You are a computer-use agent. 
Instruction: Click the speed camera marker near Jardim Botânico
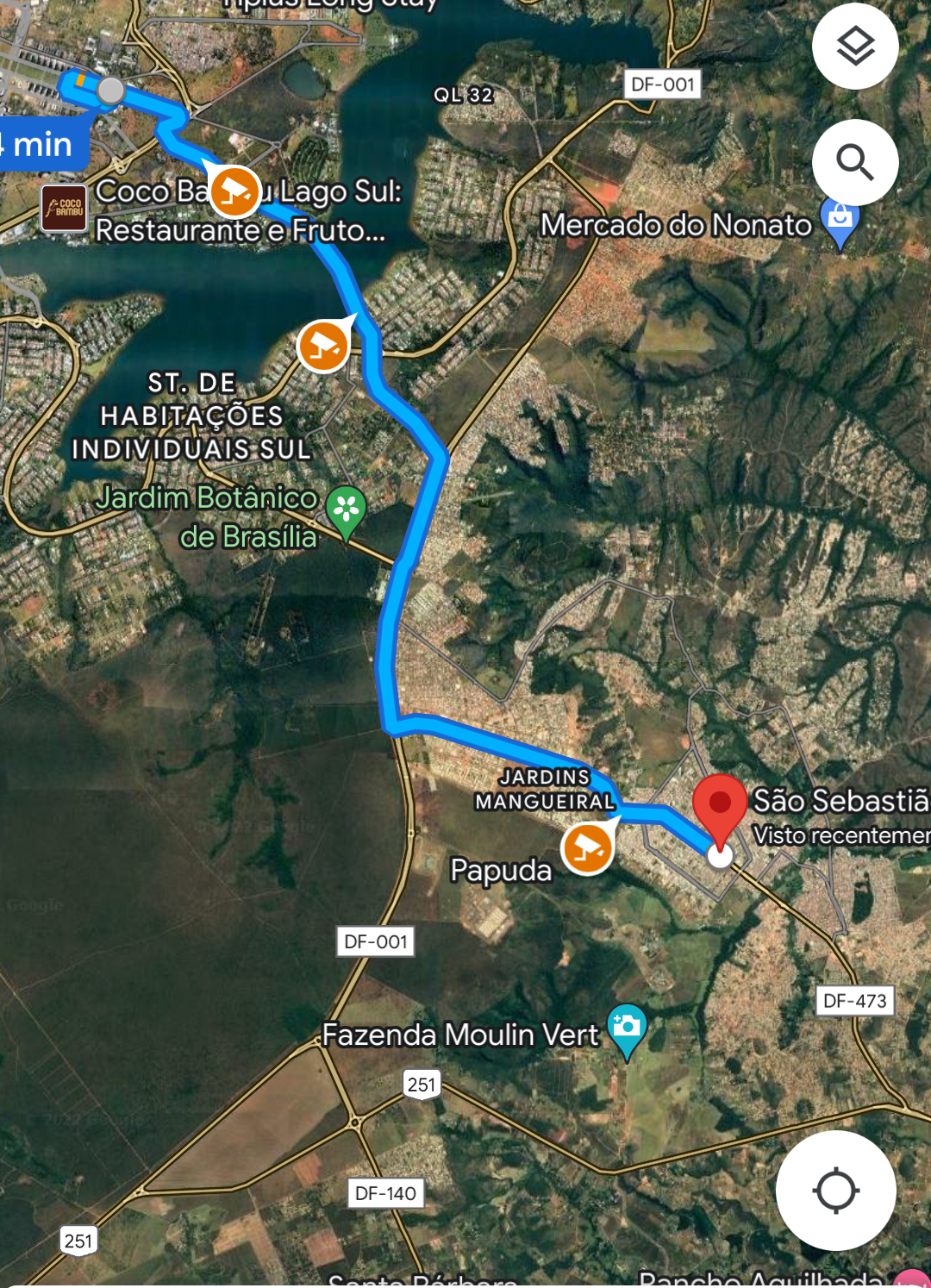pos(322,344)
